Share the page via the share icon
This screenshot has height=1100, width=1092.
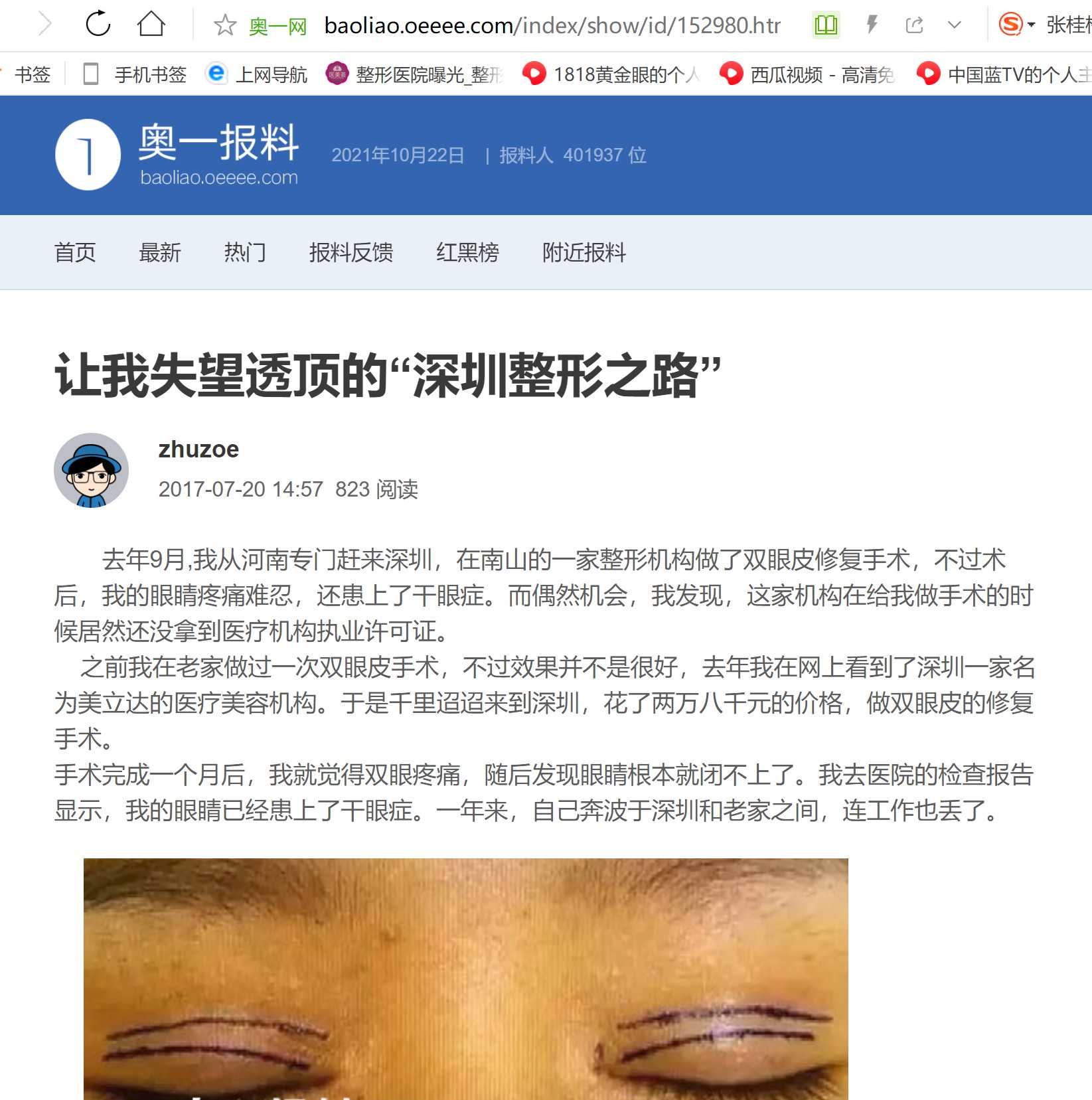tap(914, 25)
